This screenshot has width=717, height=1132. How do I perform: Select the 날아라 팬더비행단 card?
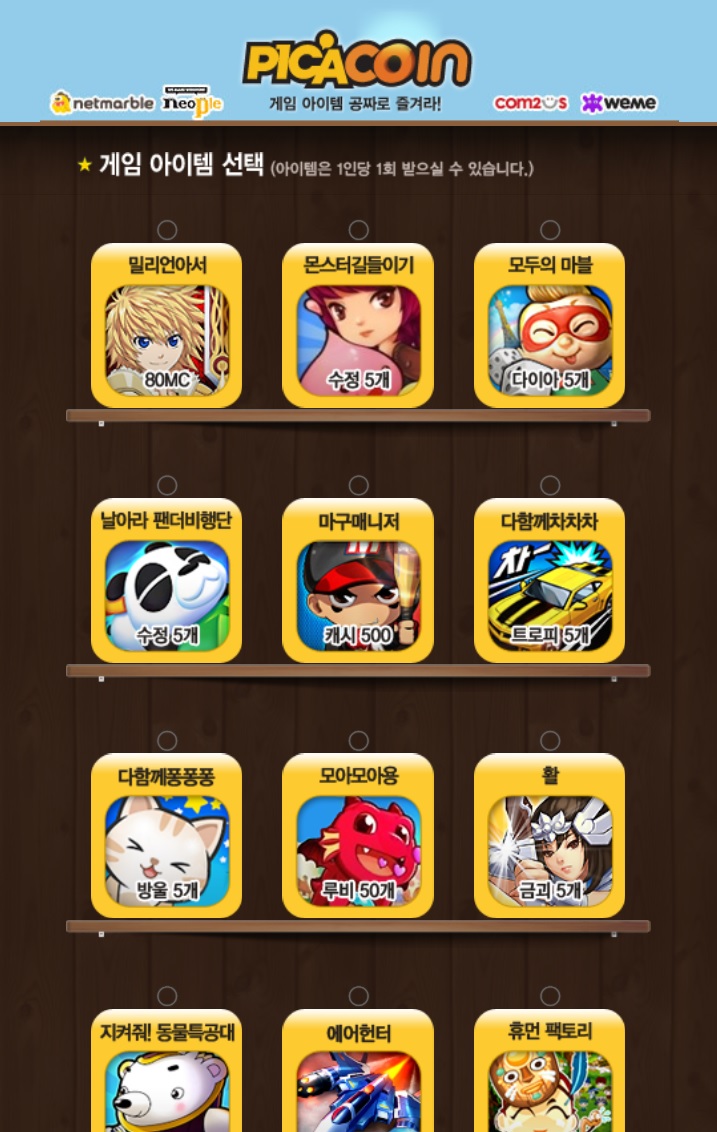(x=167, y=581)
